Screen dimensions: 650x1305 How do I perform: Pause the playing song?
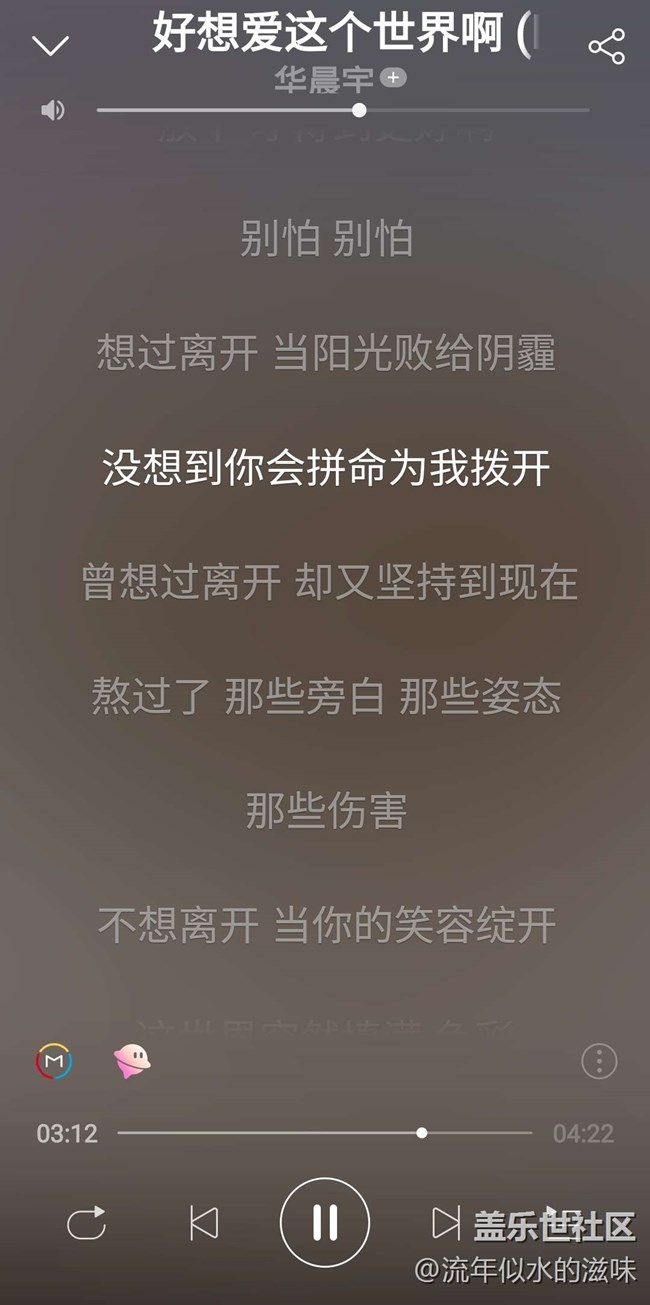pos(325,1222)
